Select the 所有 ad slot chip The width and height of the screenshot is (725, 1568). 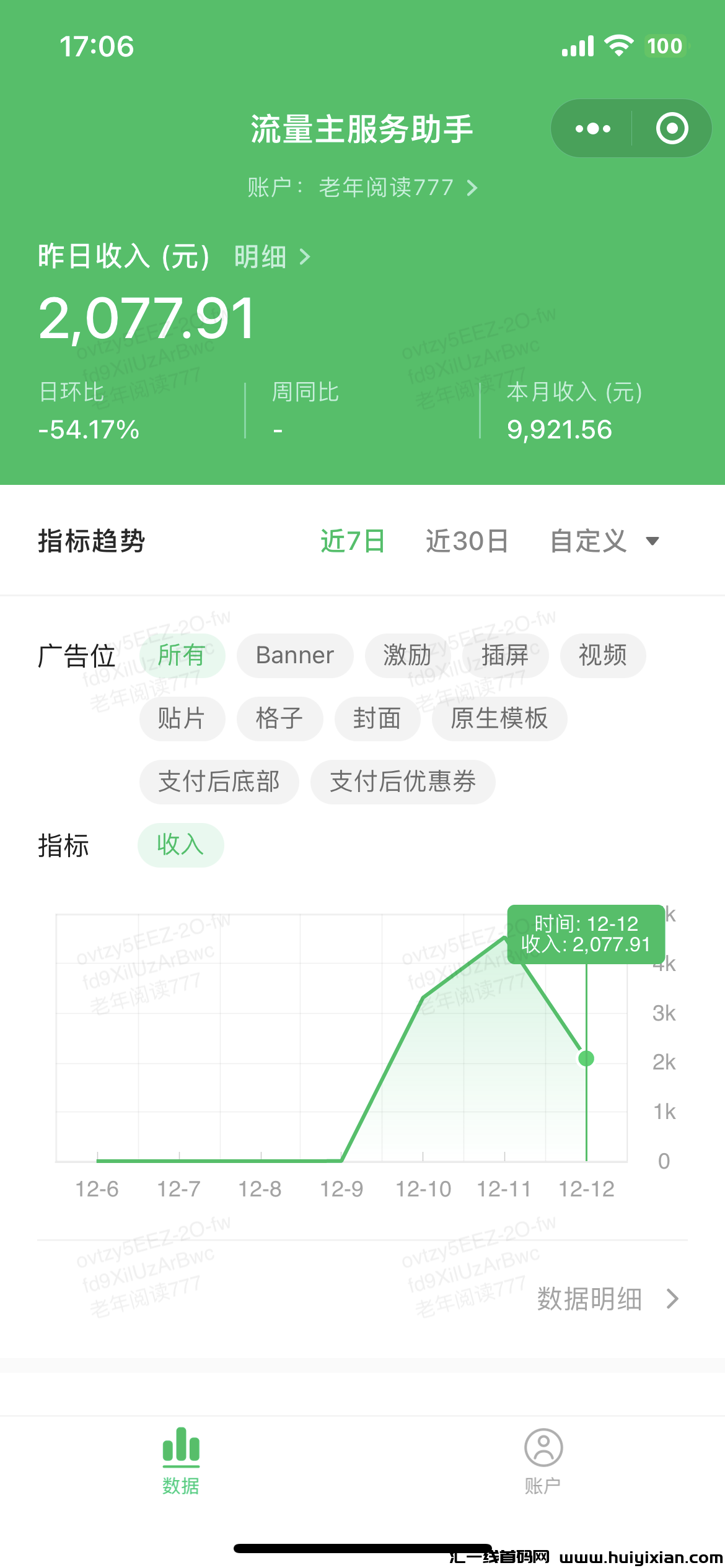181,655
